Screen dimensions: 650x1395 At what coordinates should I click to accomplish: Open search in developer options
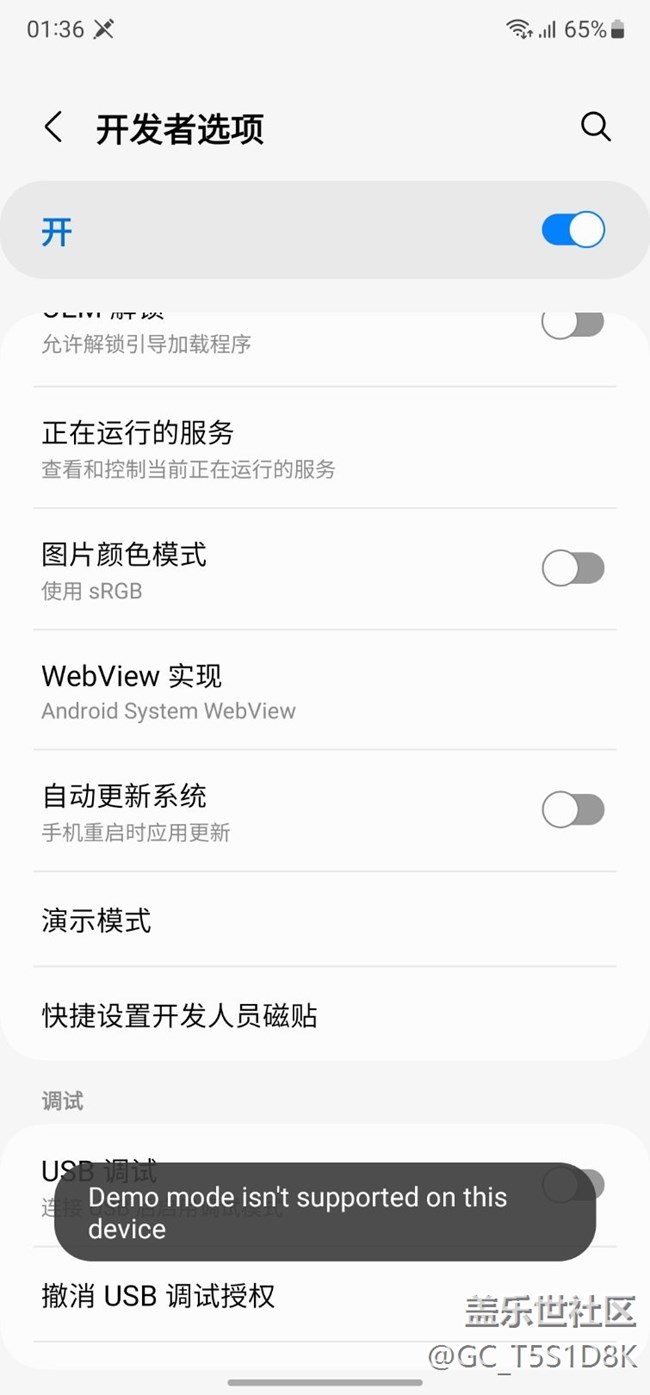click(595, 127)
